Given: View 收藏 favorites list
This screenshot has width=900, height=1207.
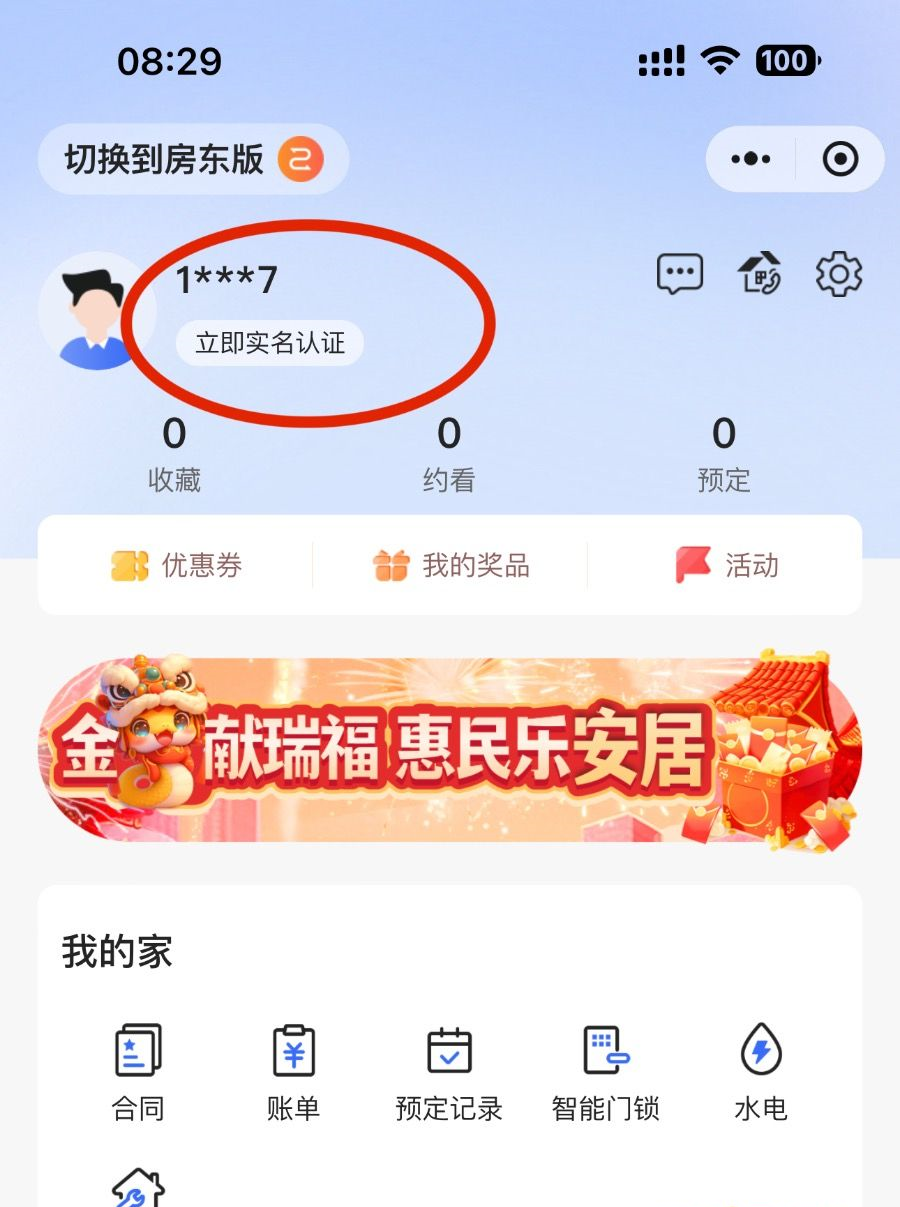Looking at the screenshot, I should pos(174,454).
